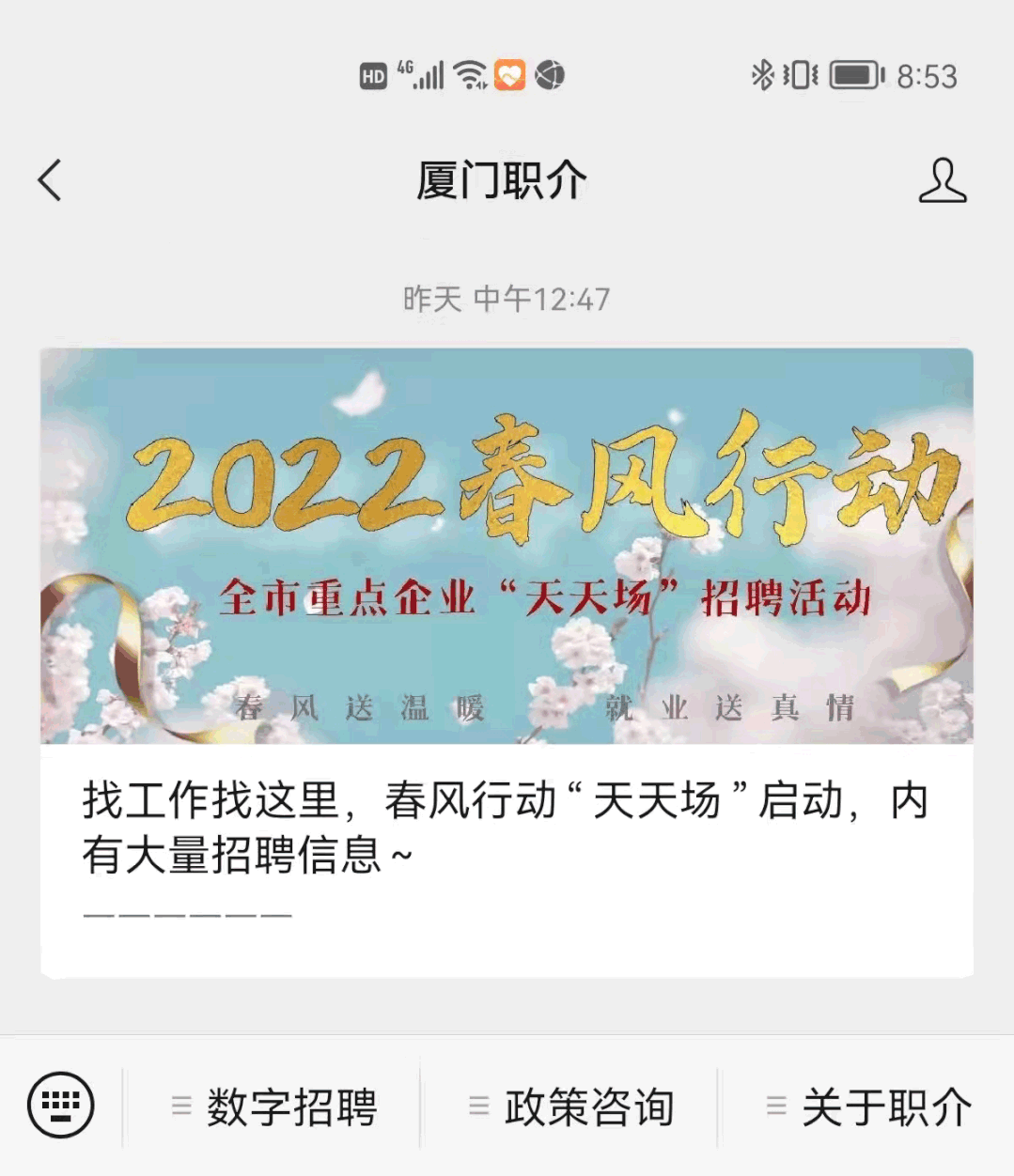Expand the 关于职介 menu
The image size is (1014, 1176).
[x=868, y=1106]
